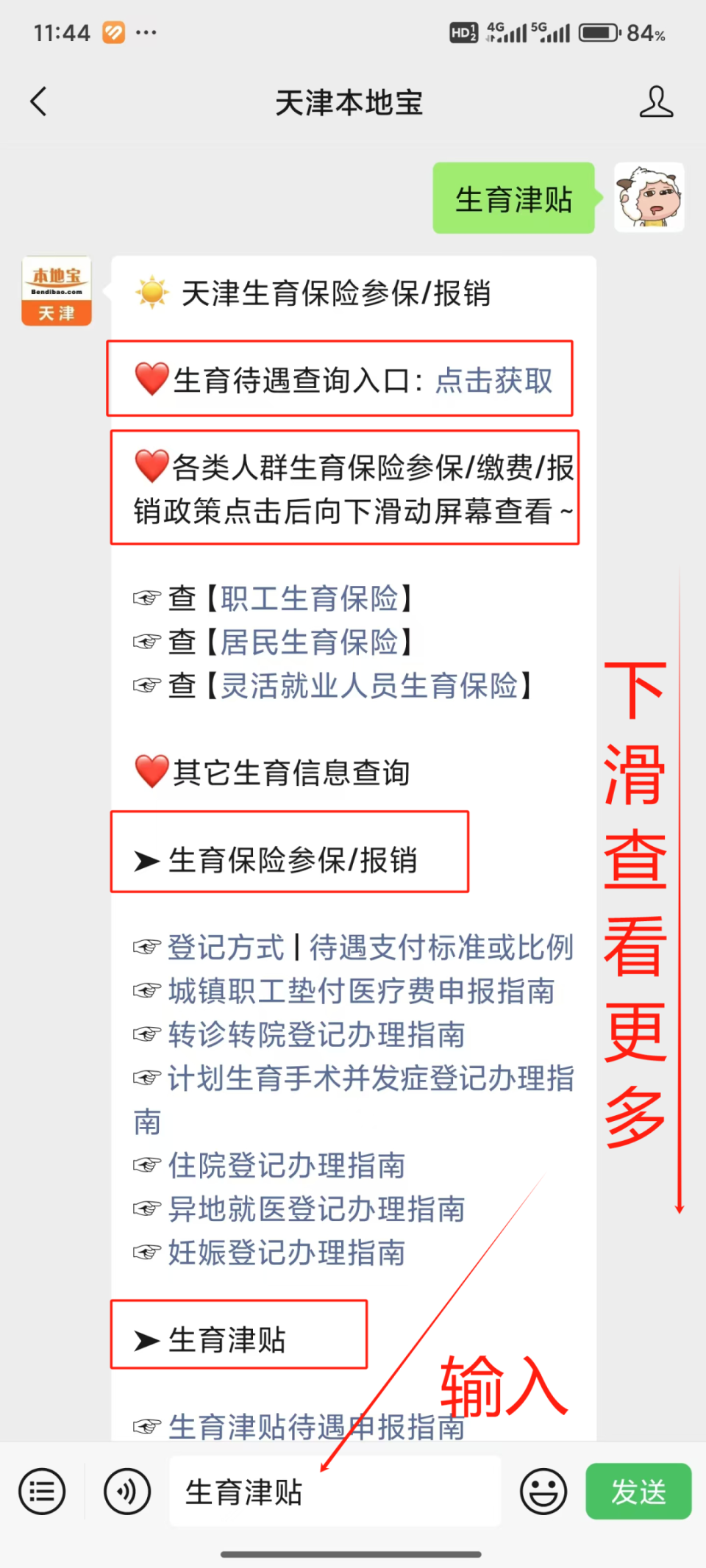706x1568 pixels.
Task: Open the 灵活就业人员生育保险 link
Action: (369, 685)
